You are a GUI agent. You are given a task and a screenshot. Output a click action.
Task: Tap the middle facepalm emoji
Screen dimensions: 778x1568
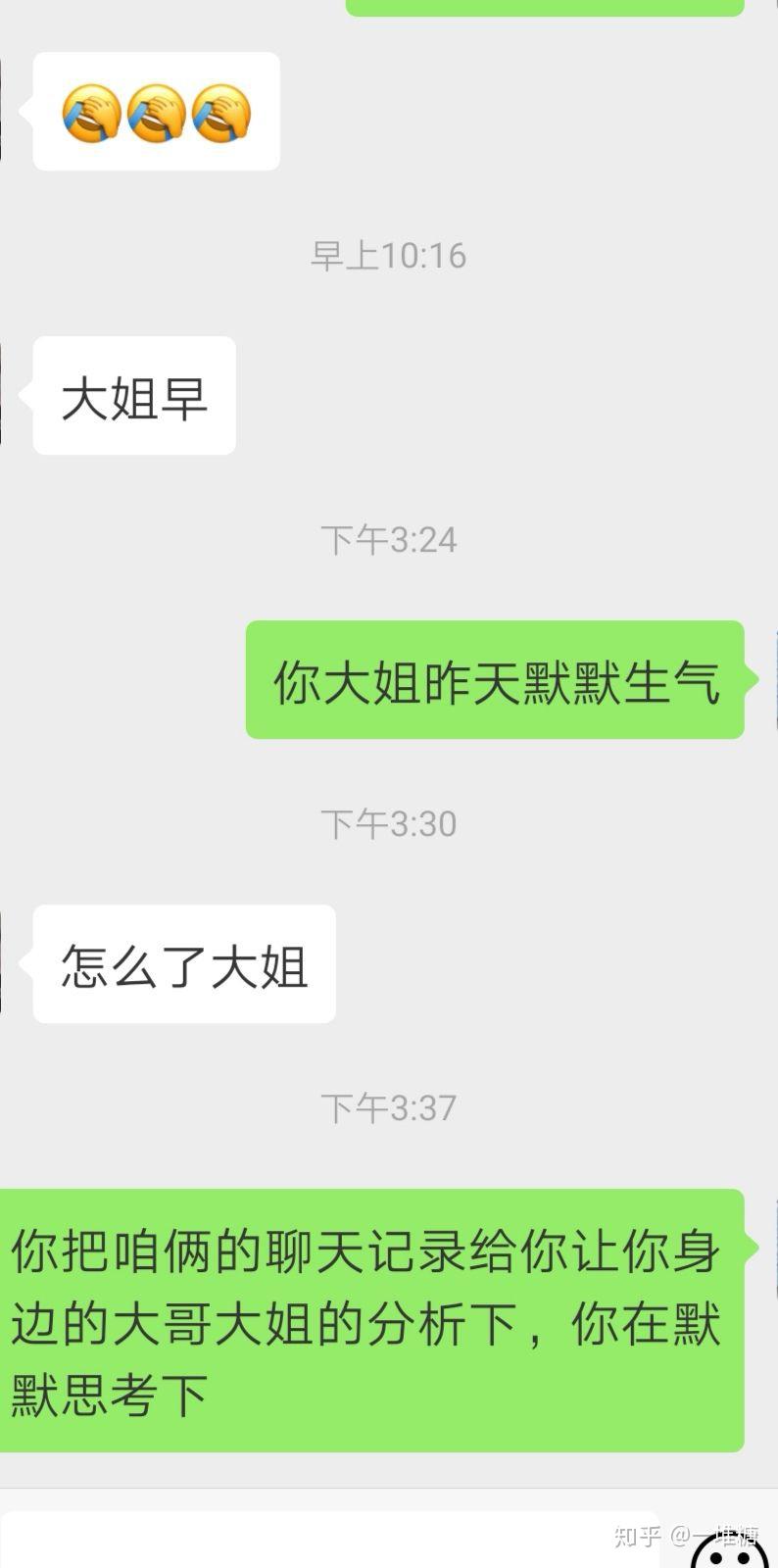click(x=155, y=111)
